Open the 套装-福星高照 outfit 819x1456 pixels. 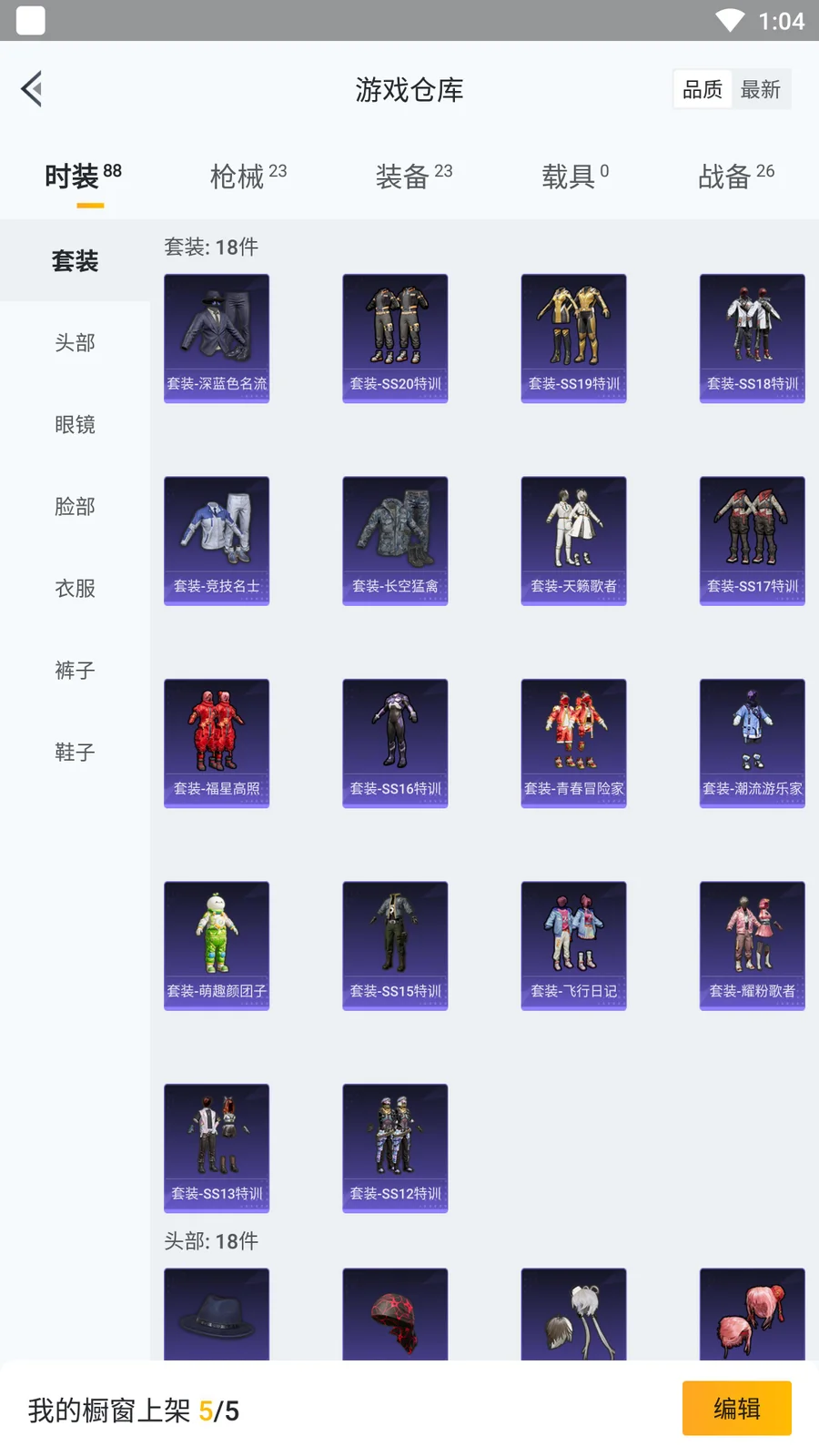[x=217, y=743]
